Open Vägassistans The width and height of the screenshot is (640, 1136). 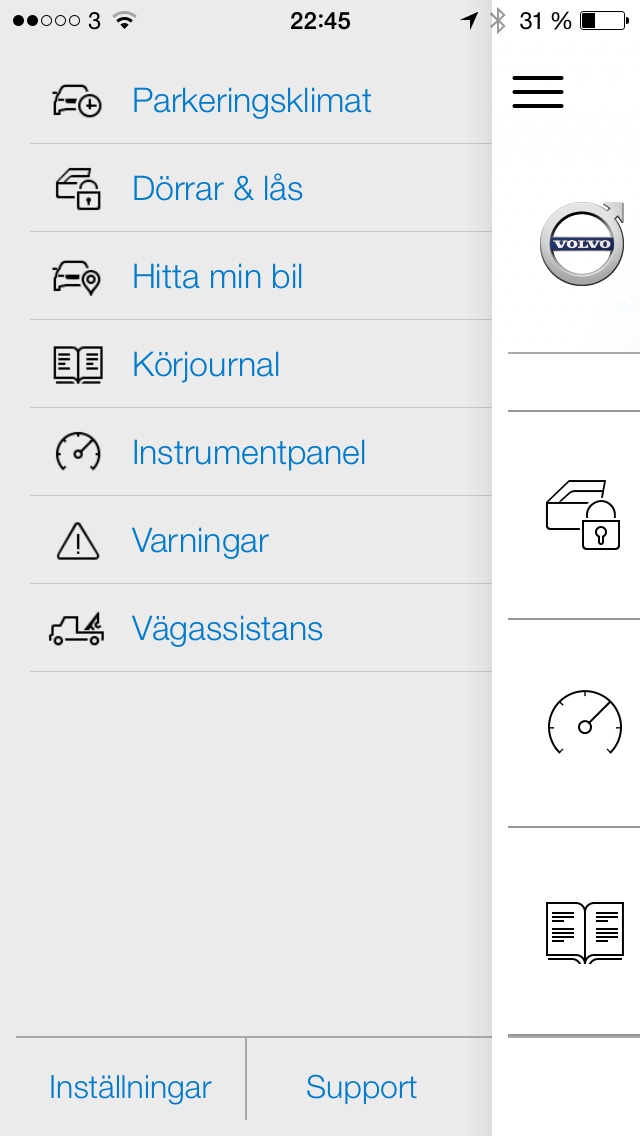pyautogui.click(x=227, y=629)
